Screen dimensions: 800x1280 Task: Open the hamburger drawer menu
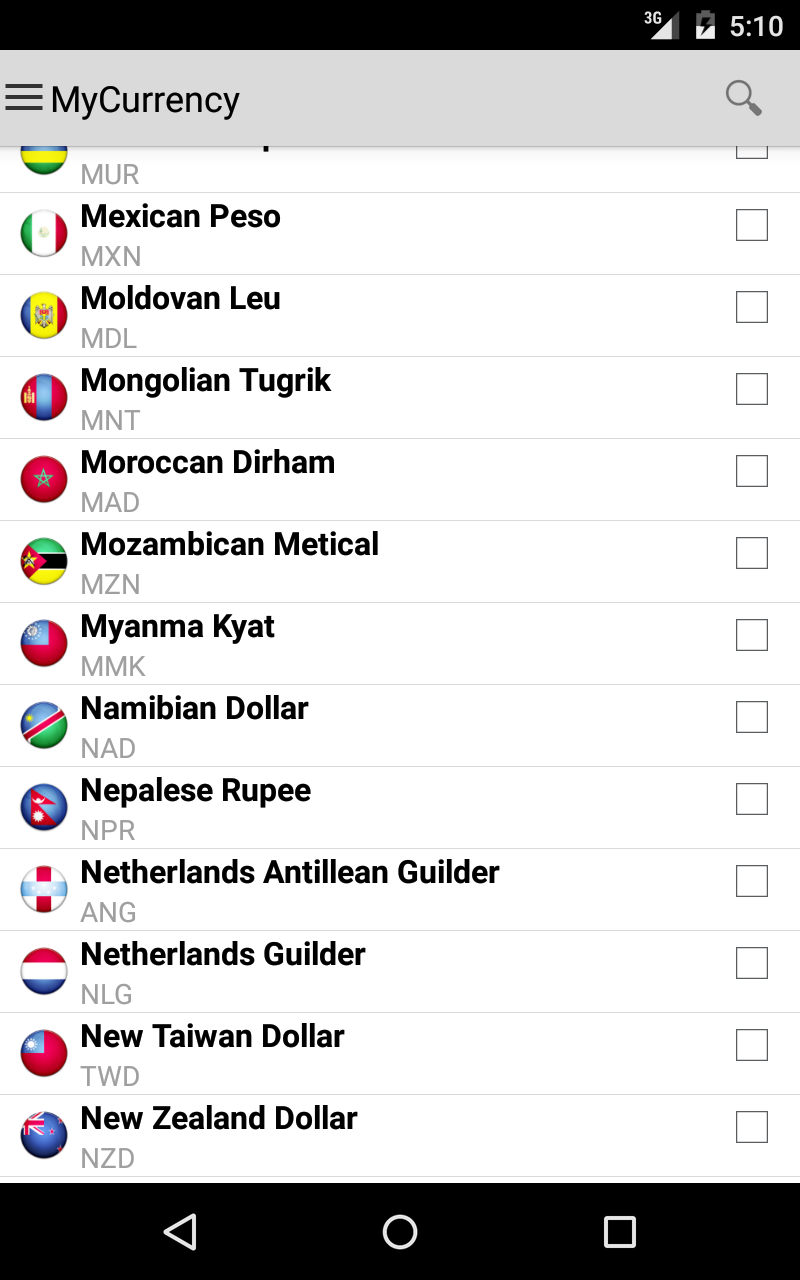[x=24, y=98]
